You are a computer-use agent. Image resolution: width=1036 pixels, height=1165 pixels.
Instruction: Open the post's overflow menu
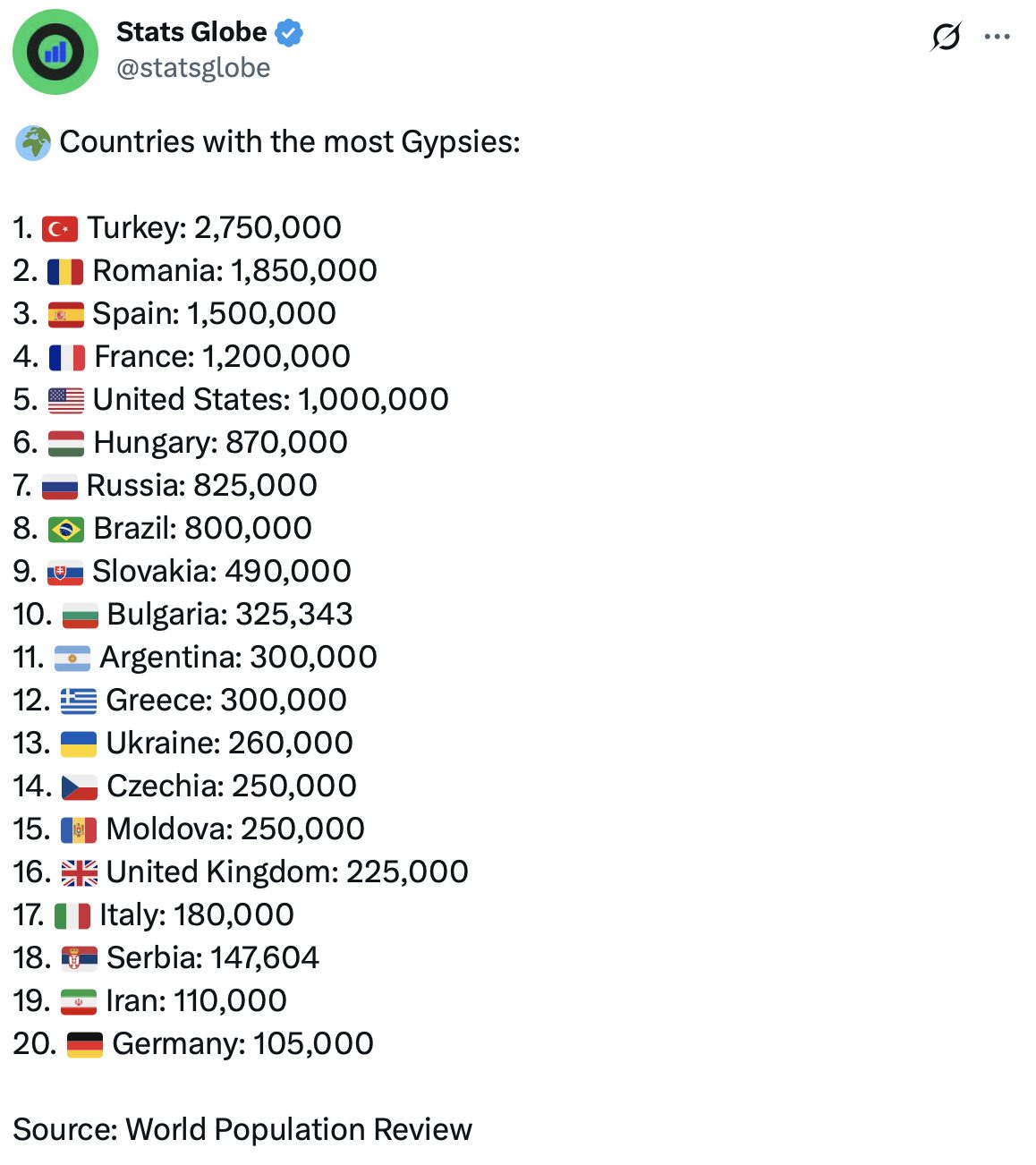click(x=997, y=37)
